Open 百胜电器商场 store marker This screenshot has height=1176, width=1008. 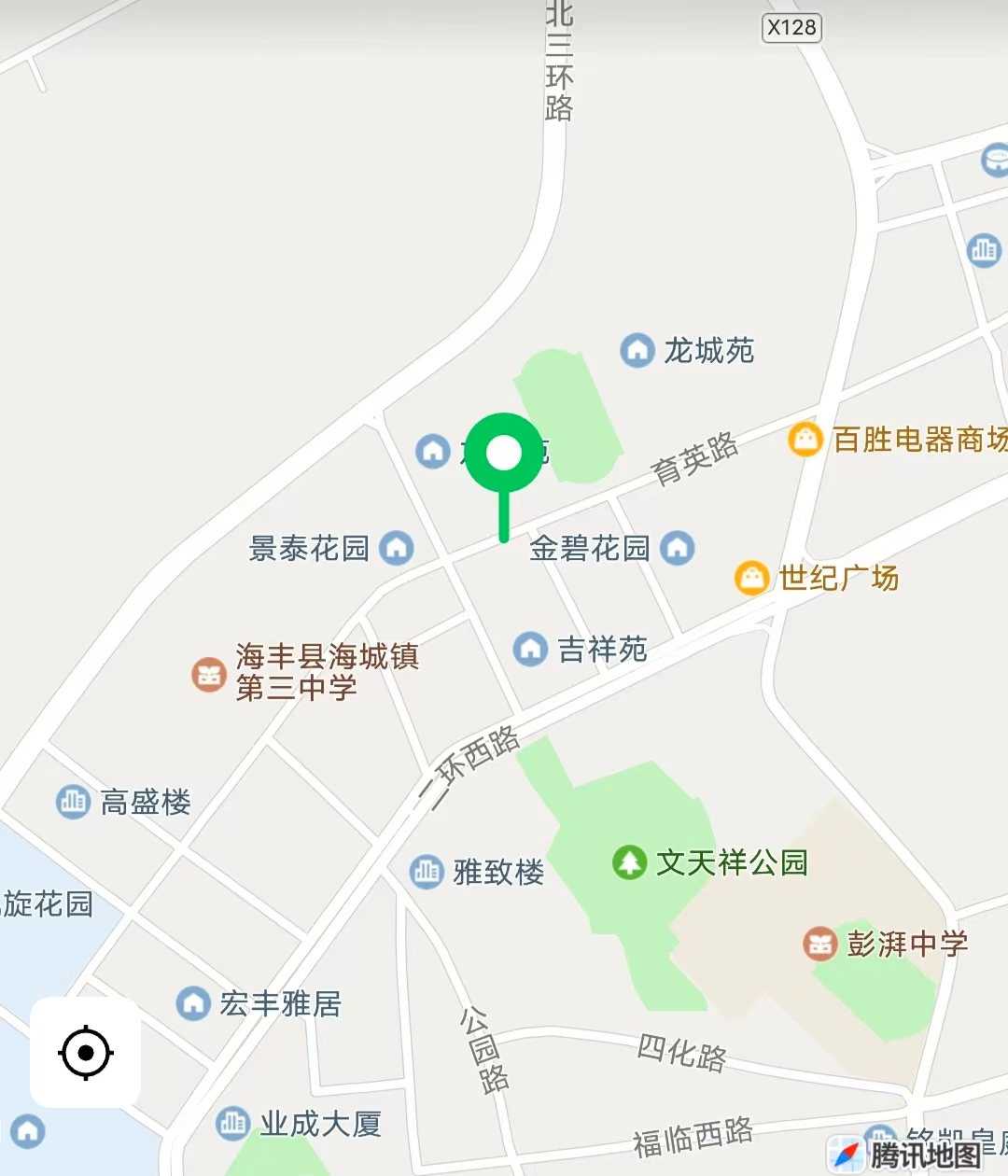(805, 439)
